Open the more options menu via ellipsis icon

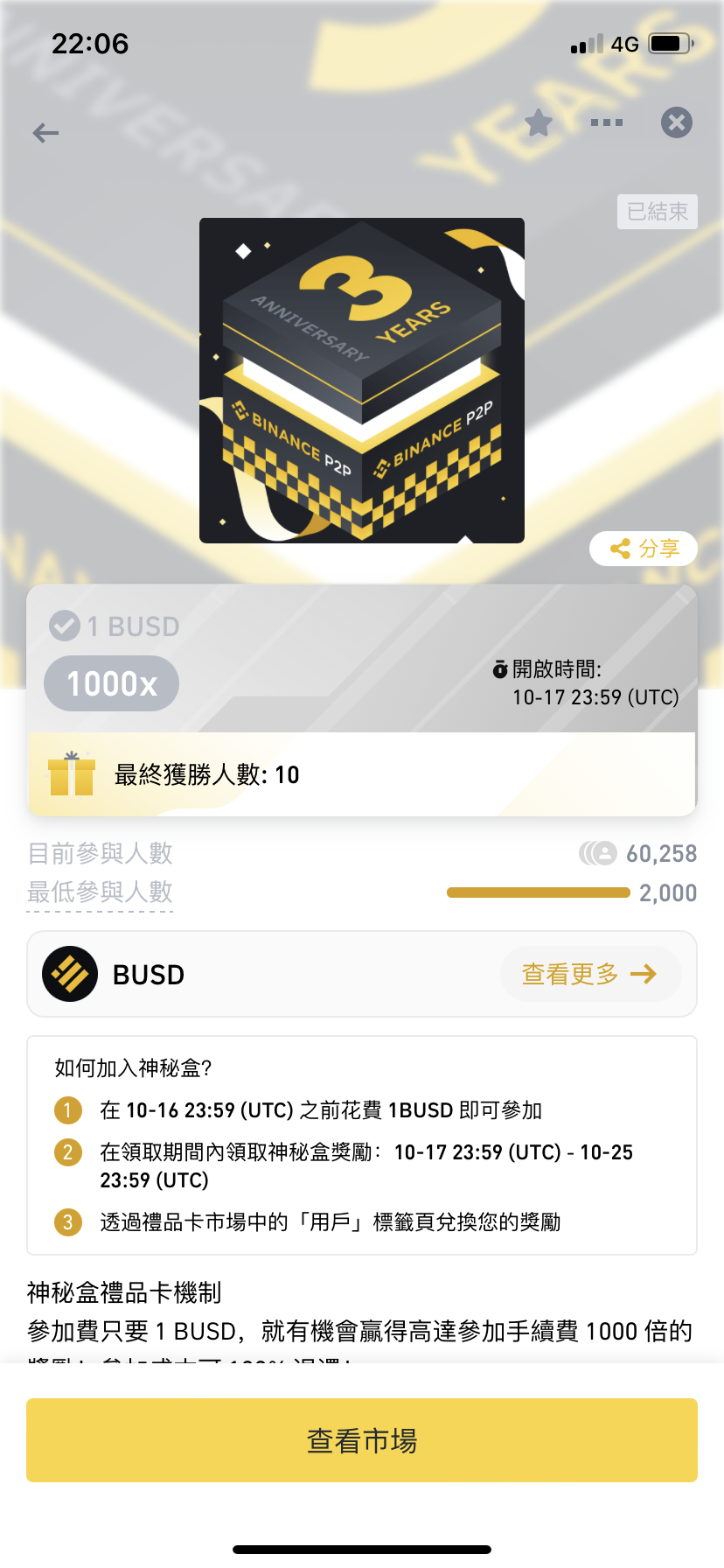click(x=607, y=122)
